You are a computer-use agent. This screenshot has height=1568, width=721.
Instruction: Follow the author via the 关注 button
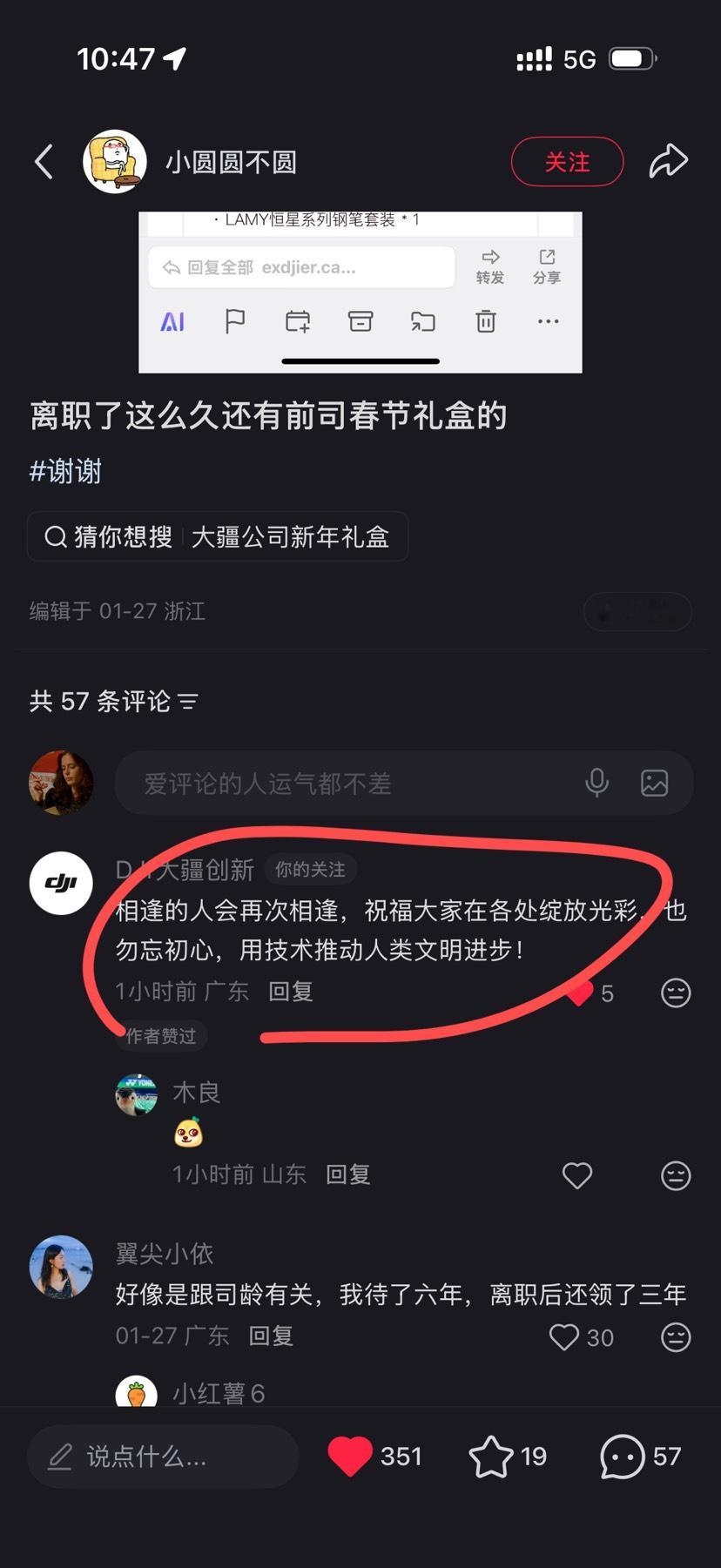point(567,161)
